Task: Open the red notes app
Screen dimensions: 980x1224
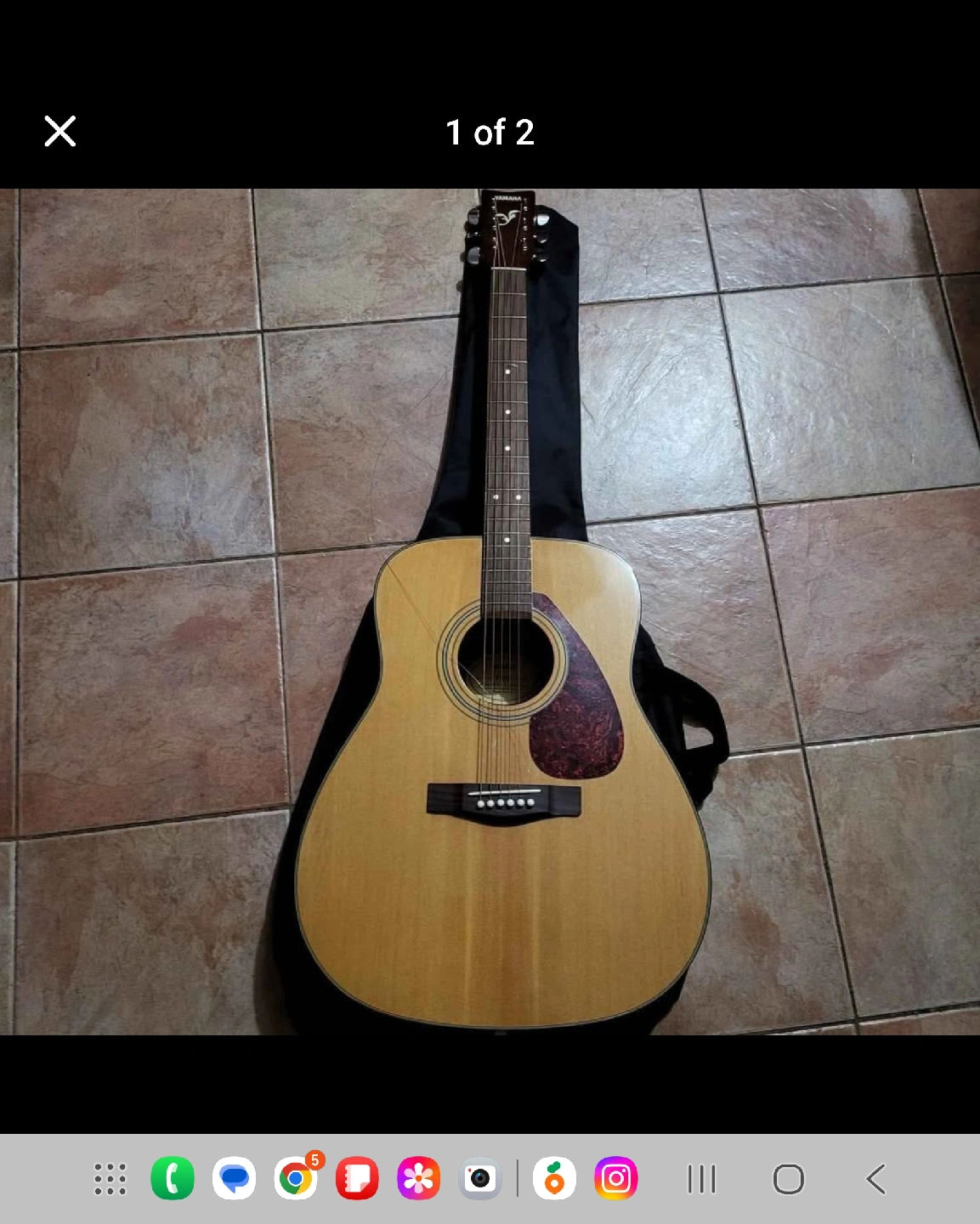Action: 358,1179
